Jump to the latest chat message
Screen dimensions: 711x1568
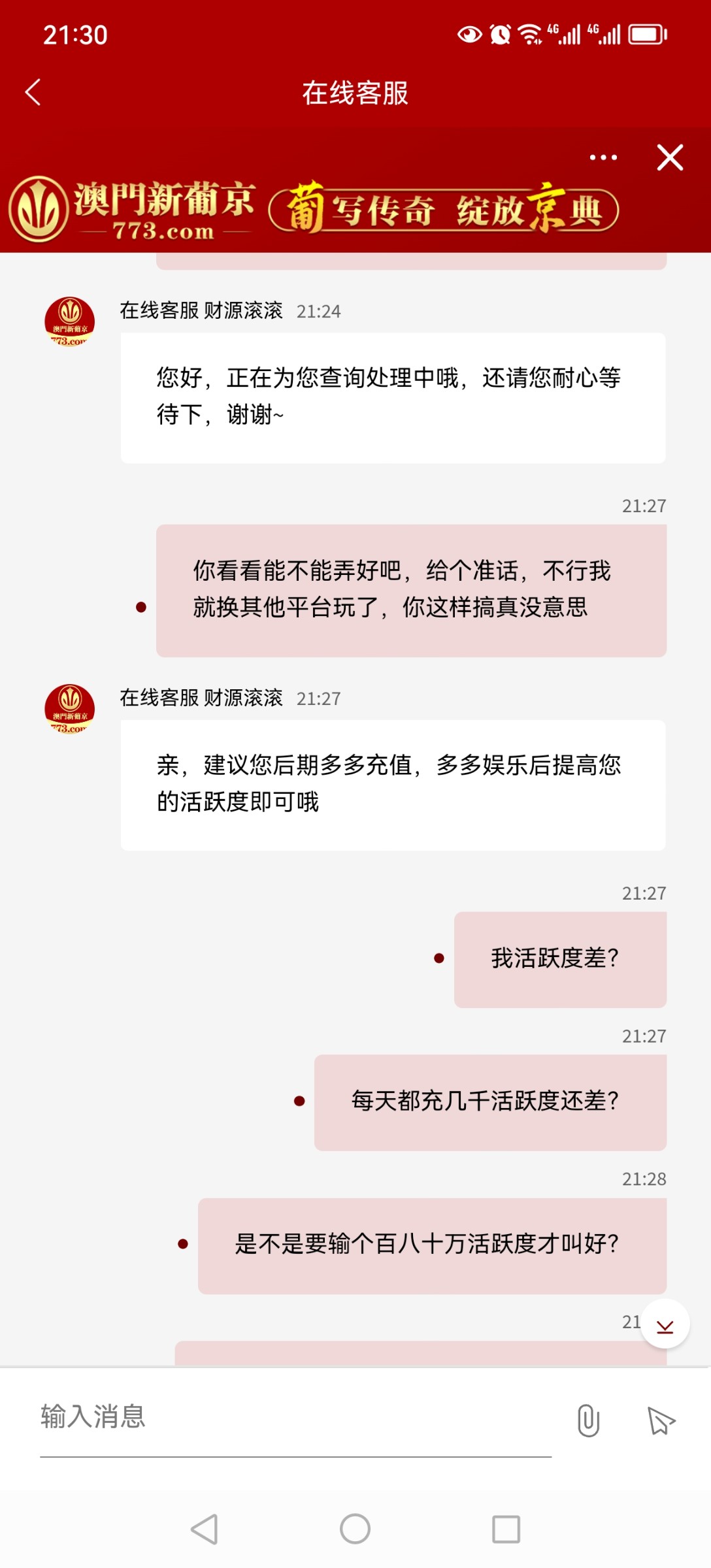click(665, 1325)
